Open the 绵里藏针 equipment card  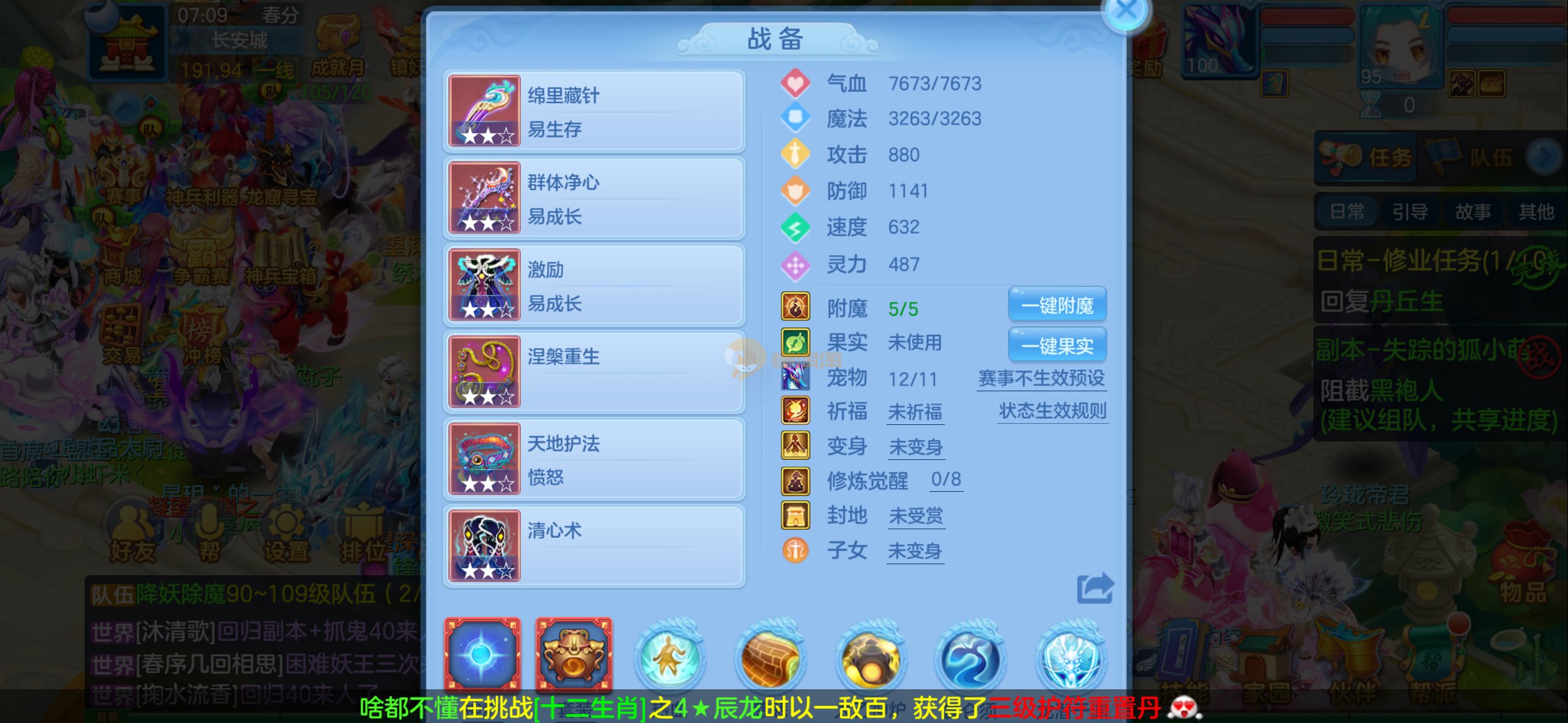(x=593, y=111)
